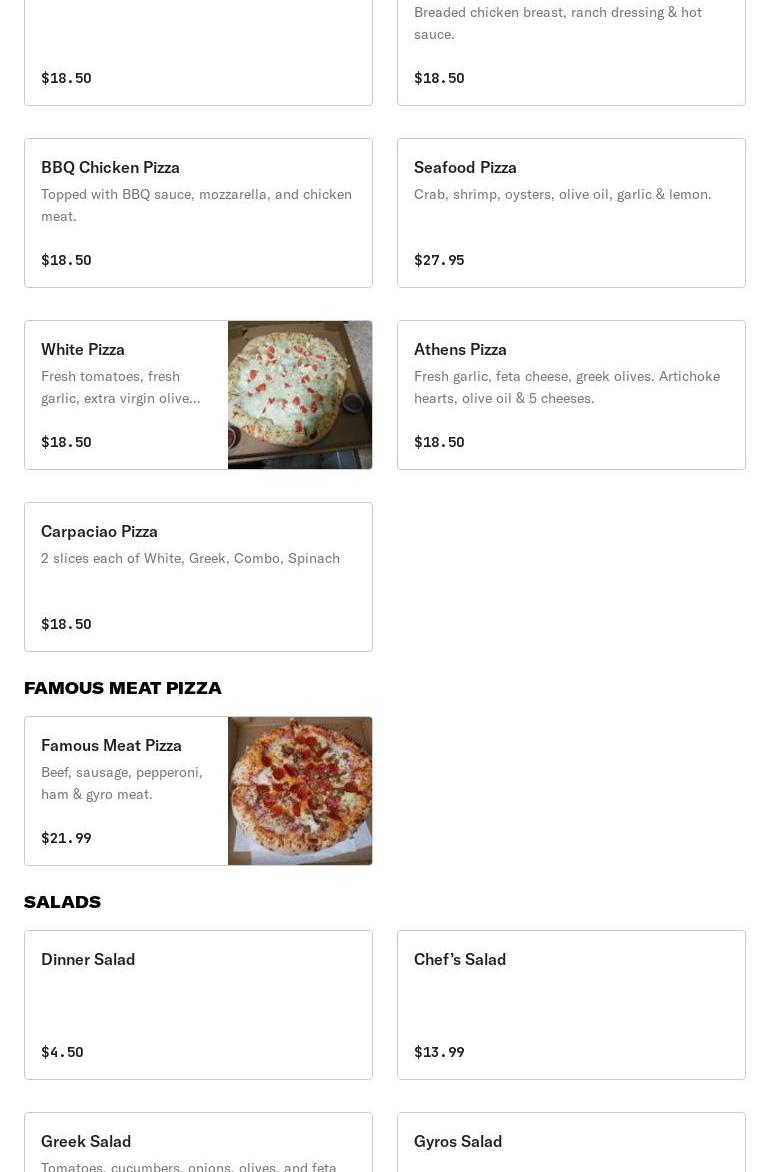This screenshot has height=1172, width=770.
Task: Open the BBQ Chicken Pizza item
Action: (x=198, y=213)
